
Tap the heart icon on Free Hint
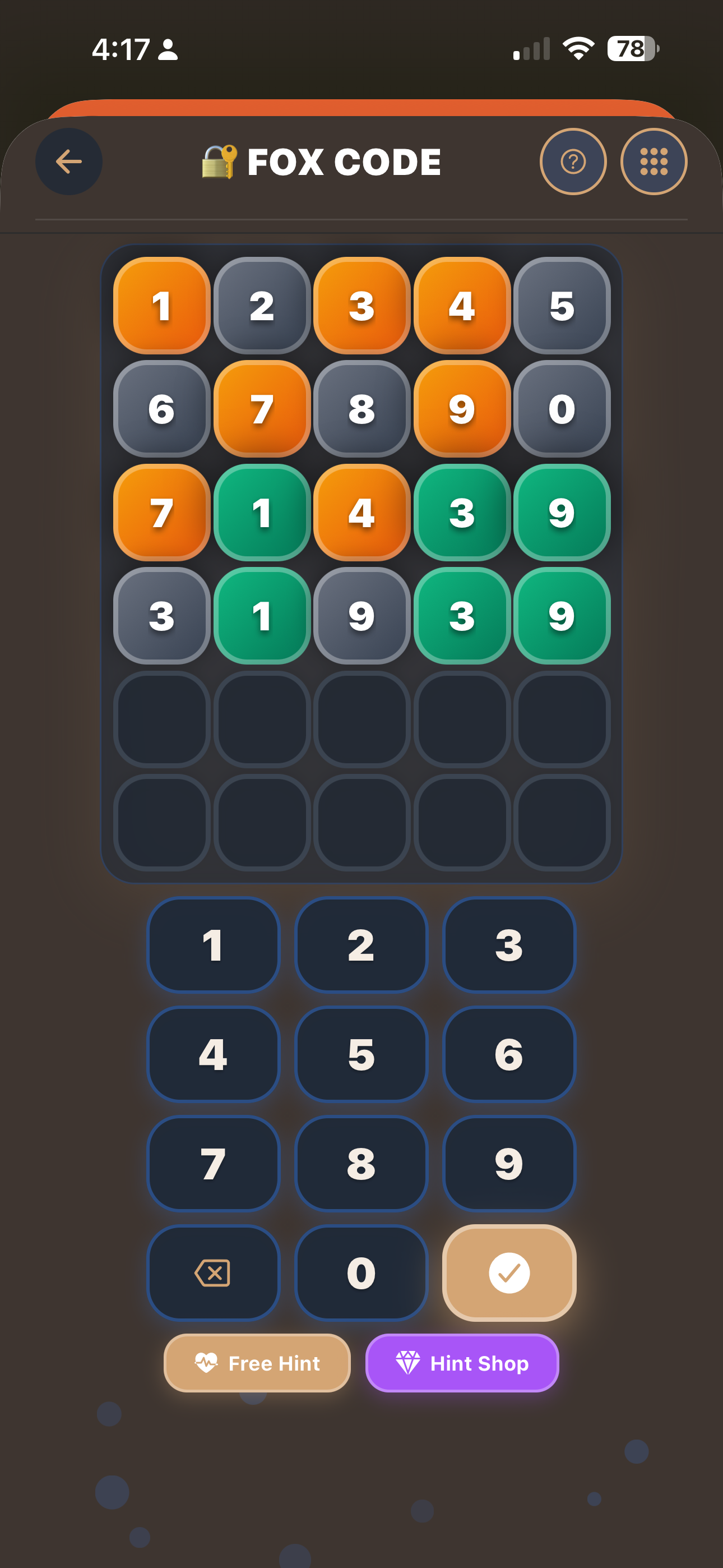point(208,1363)
